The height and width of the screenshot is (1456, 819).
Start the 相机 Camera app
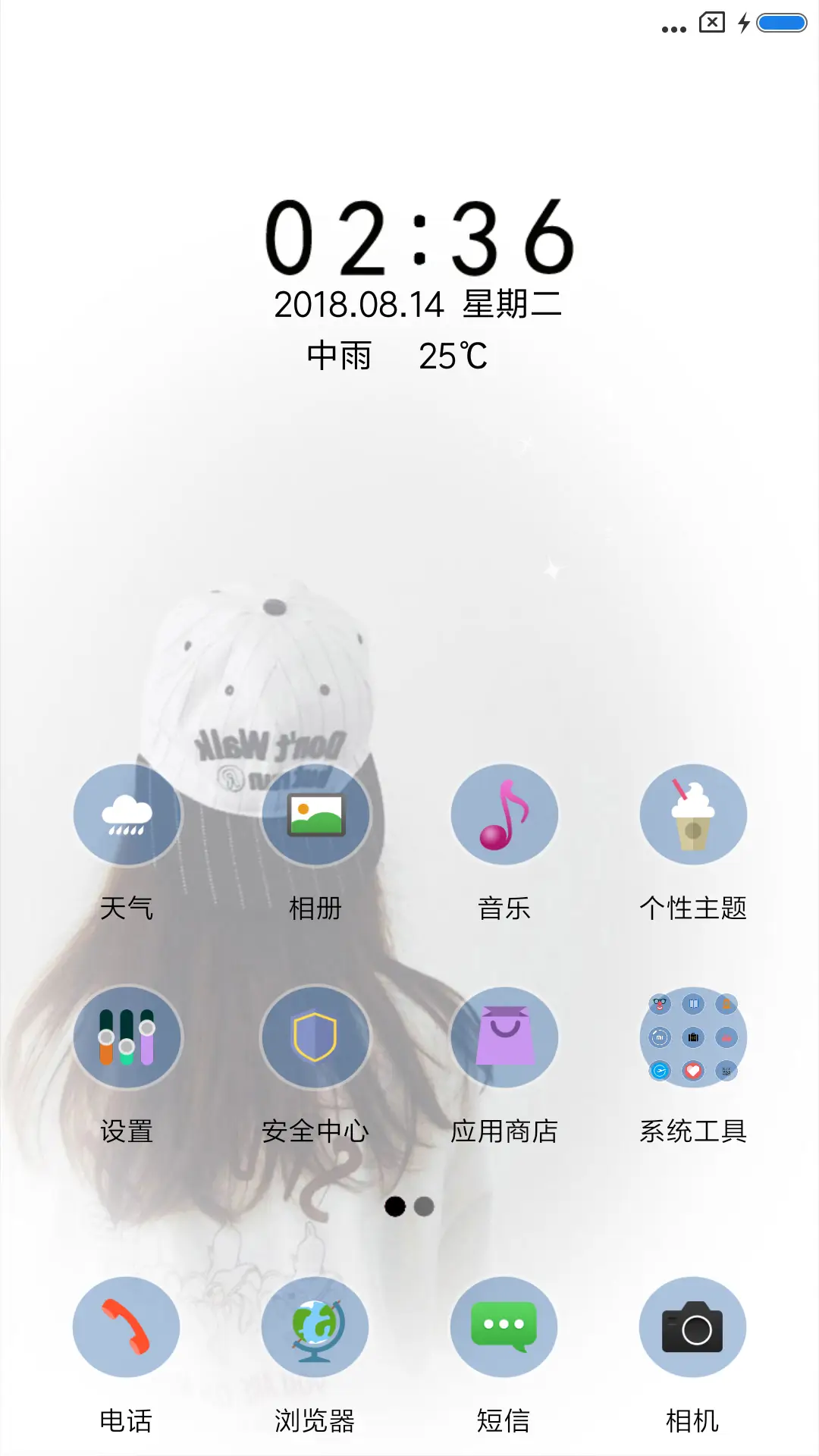pos(692,1326)
